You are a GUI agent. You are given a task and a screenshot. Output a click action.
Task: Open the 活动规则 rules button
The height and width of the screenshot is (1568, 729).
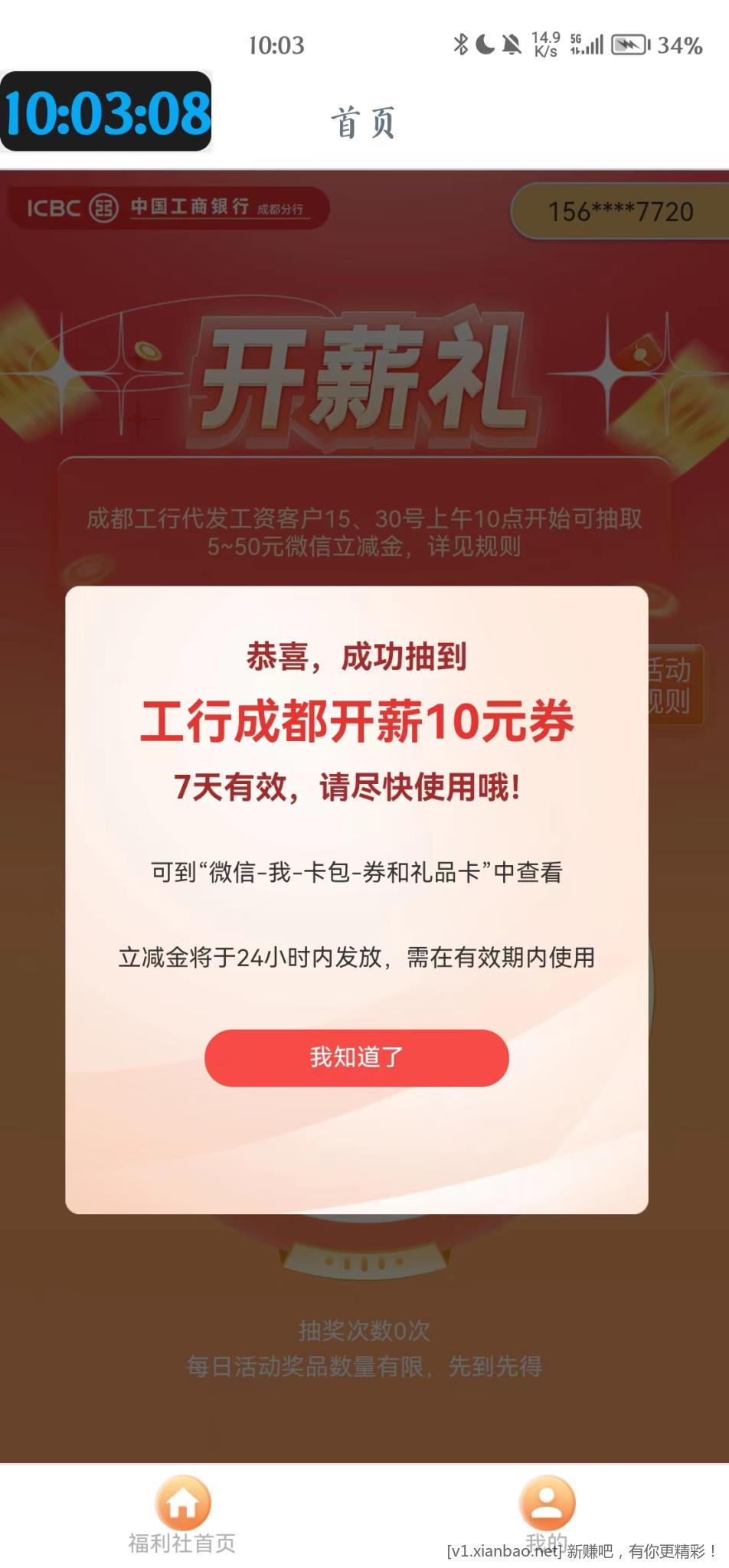tap(675, 685)
